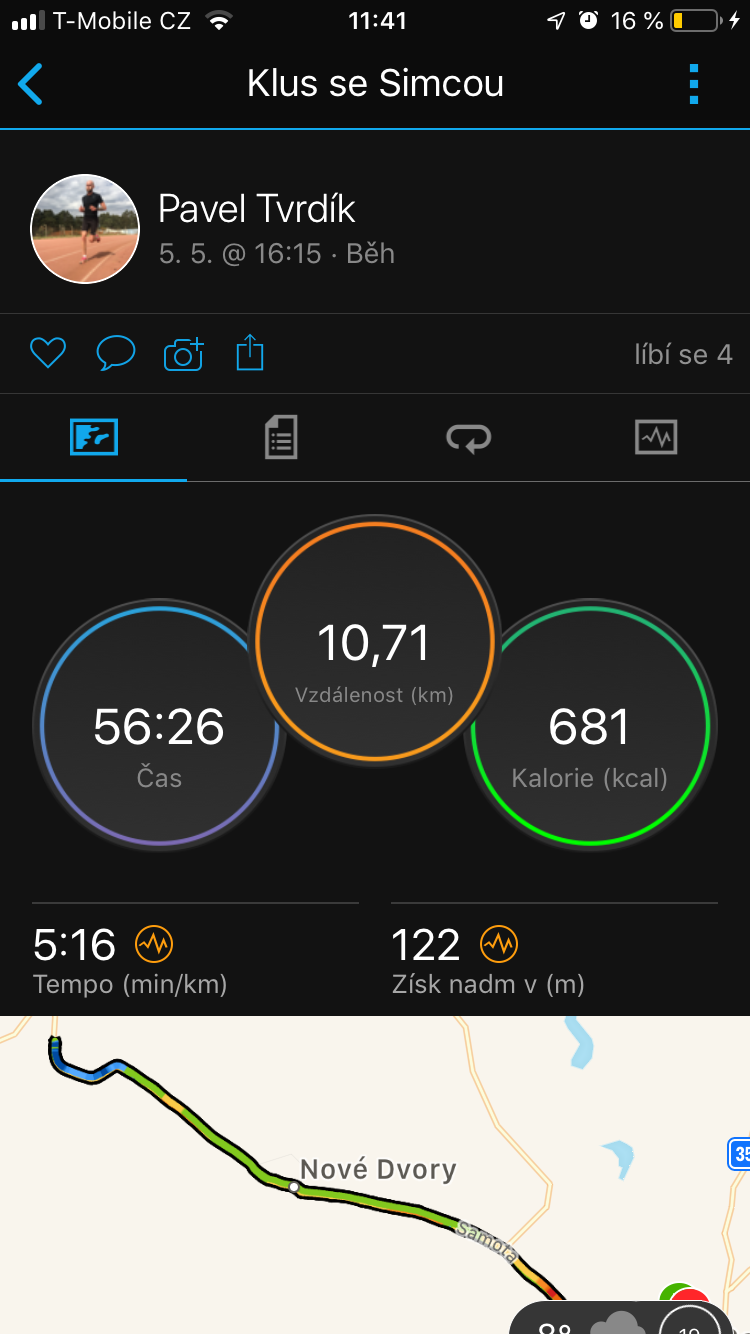Like this activity with the heart icon
750x1334 pixels.
[47, 353]
